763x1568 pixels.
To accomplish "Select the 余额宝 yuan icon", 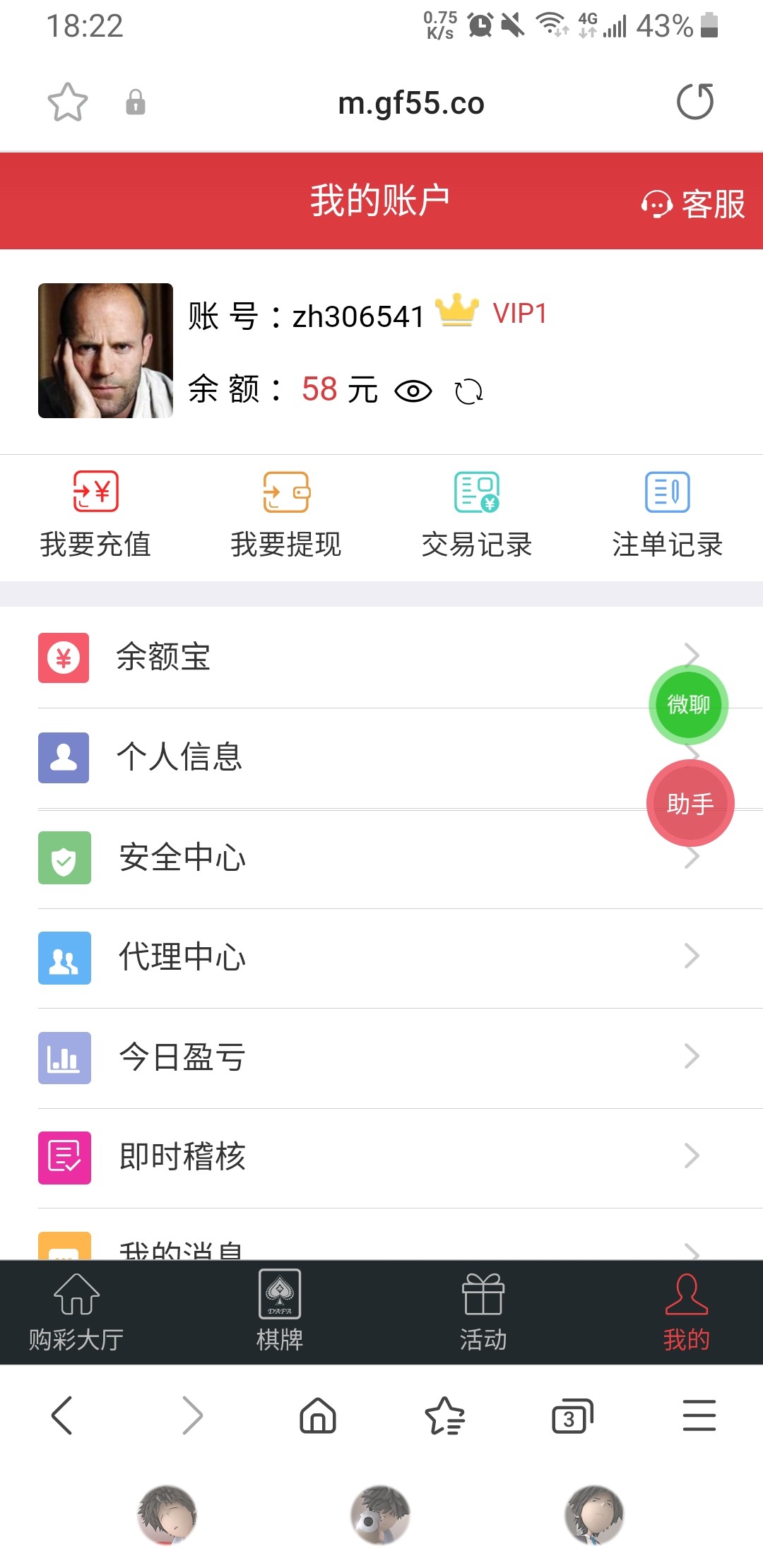I will point(64,659).
